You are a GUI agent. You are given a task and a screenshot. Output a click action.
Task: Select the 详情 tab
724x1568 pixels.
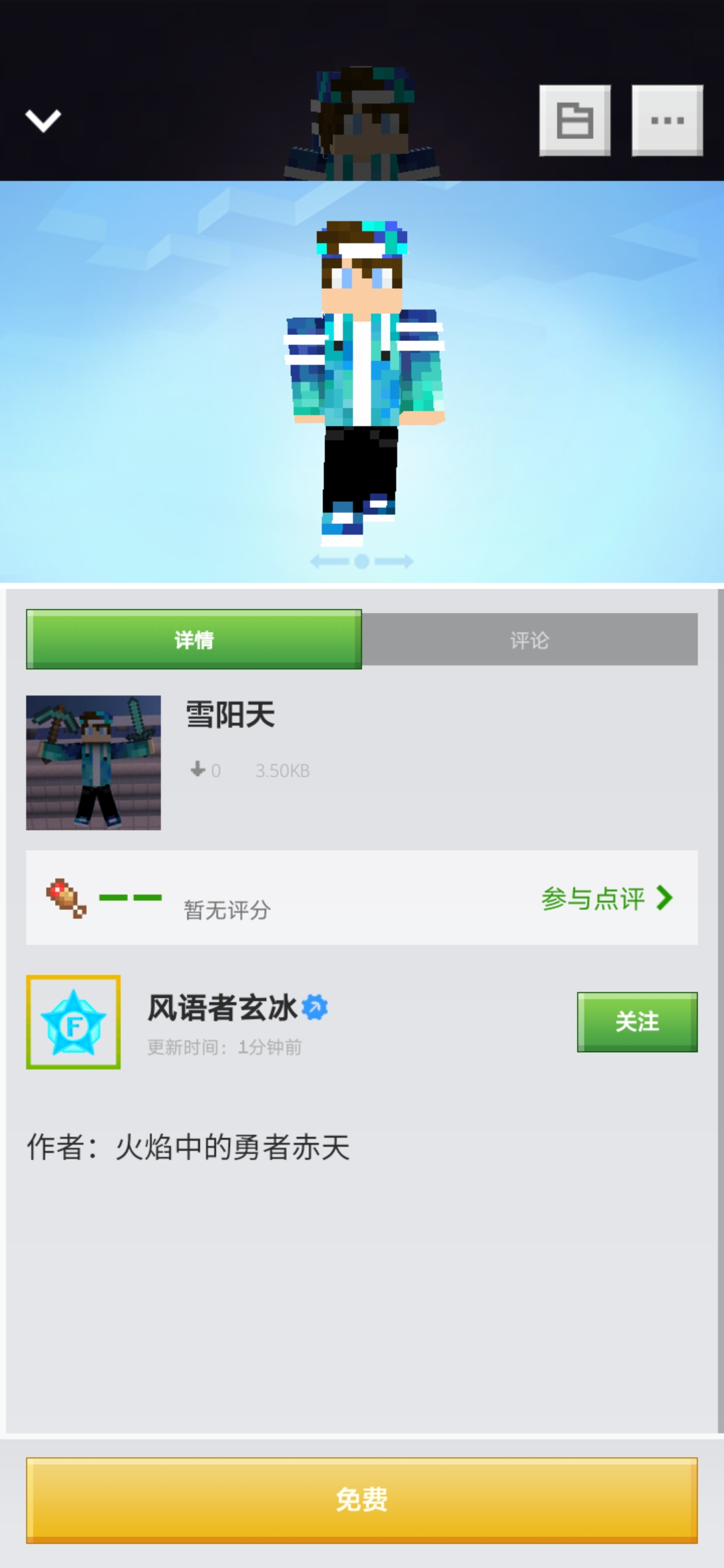click(194, 640)
